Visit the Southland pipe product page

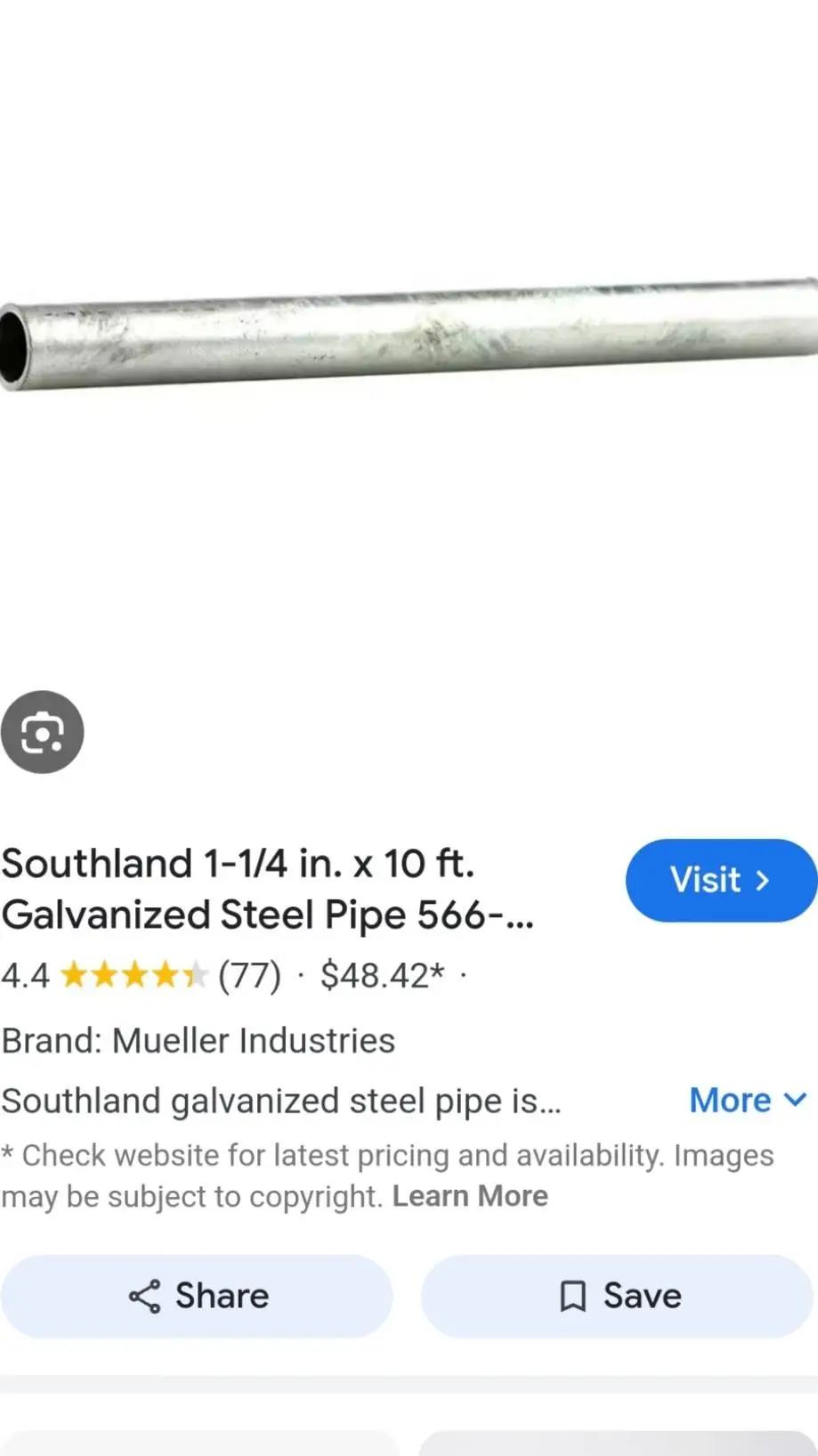pos(720,880)
